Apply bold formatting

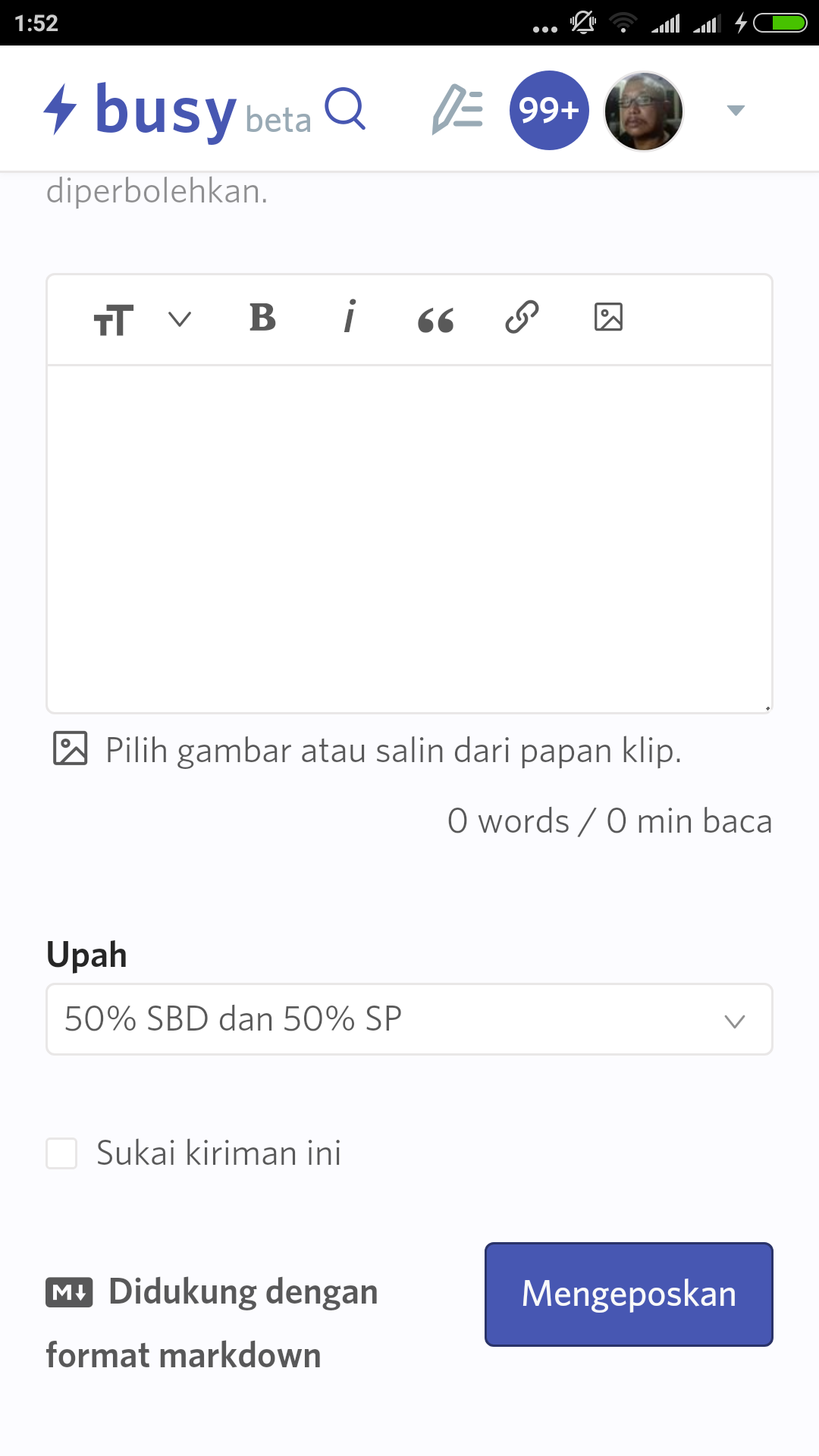(x=262, y=318)
